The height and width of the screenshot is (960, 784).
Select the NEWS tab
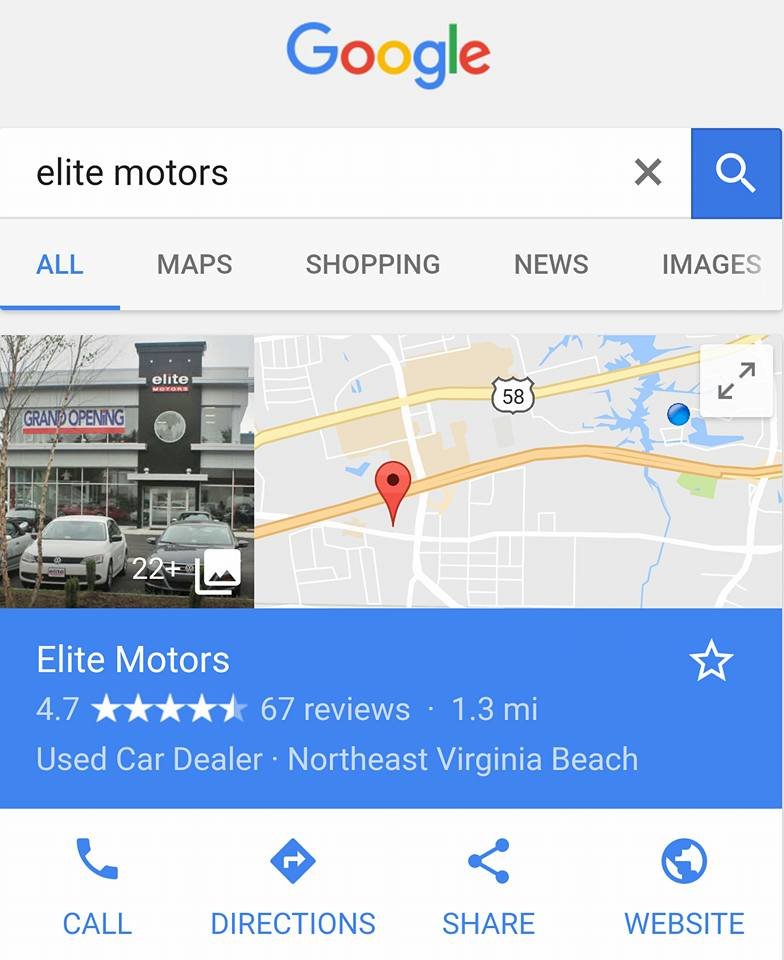click(551, 264)
